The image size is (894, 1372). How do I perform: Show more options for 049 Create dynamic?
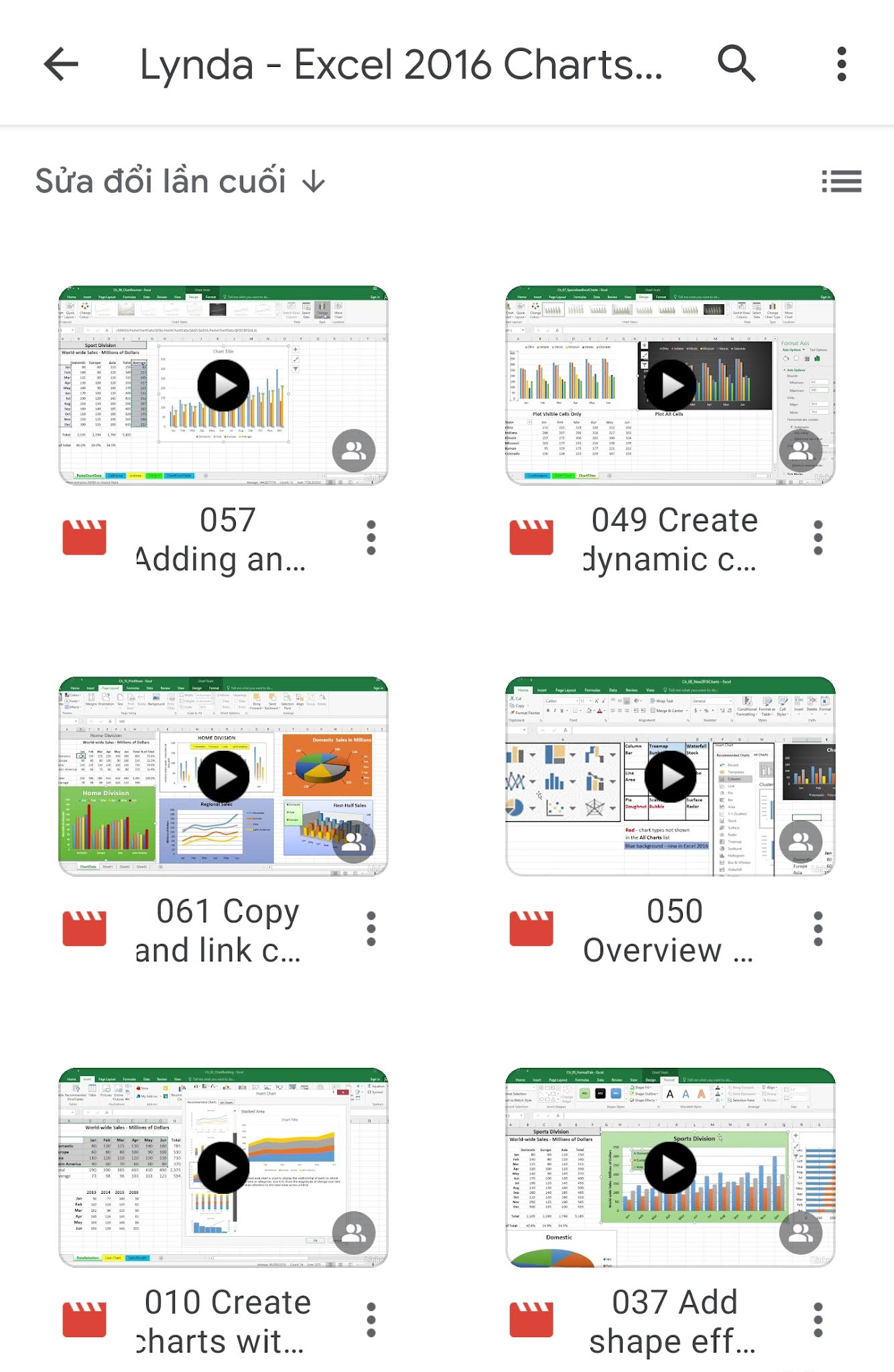click(818, 538)
